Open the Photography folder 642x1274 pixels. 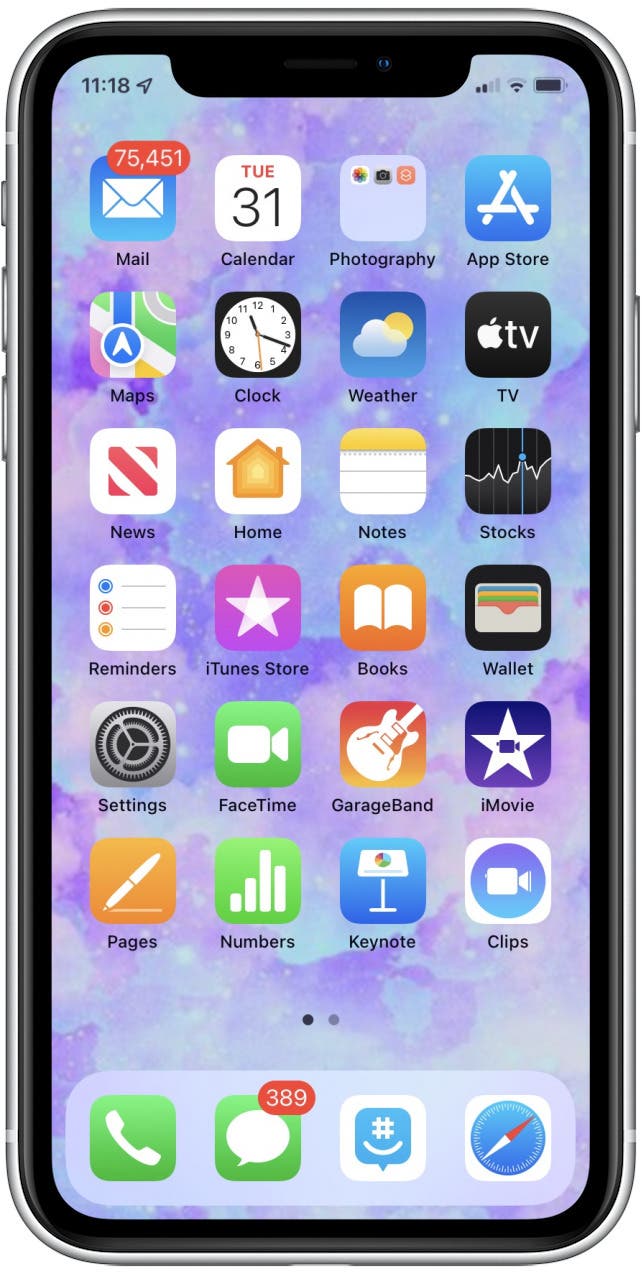point(383,198)
